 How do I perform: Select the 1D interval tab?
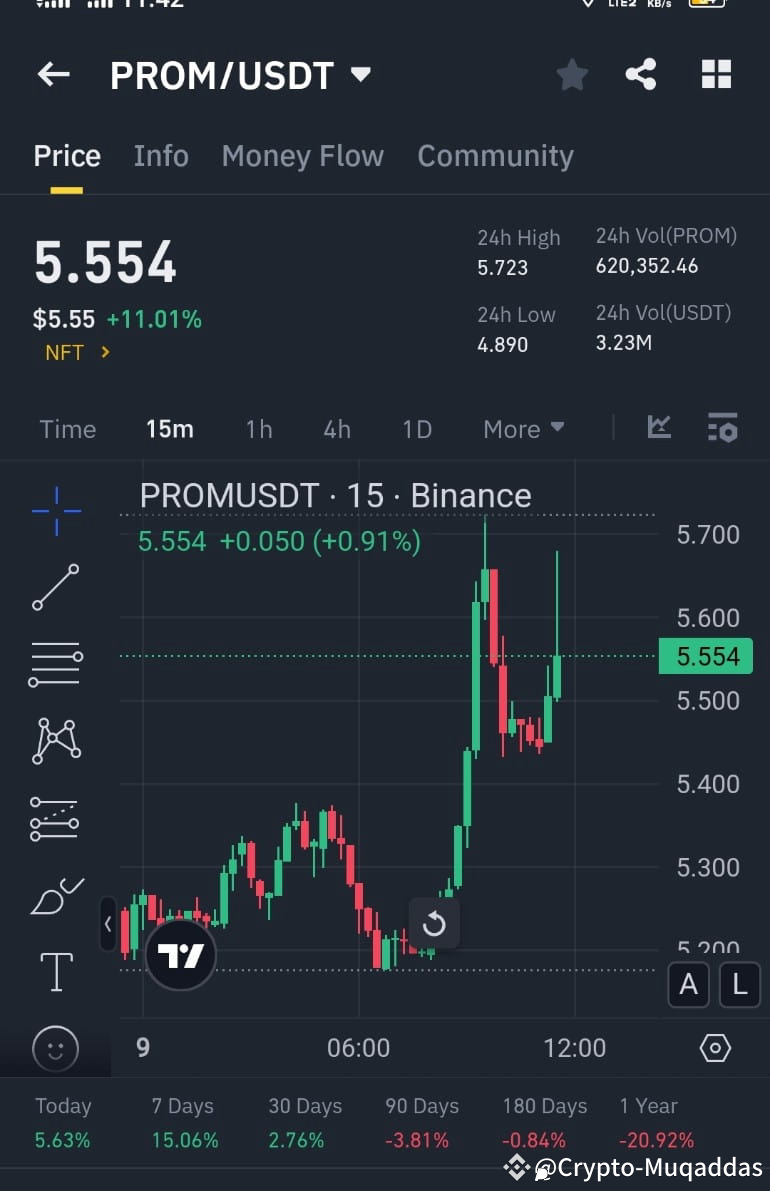click(417, 429)
